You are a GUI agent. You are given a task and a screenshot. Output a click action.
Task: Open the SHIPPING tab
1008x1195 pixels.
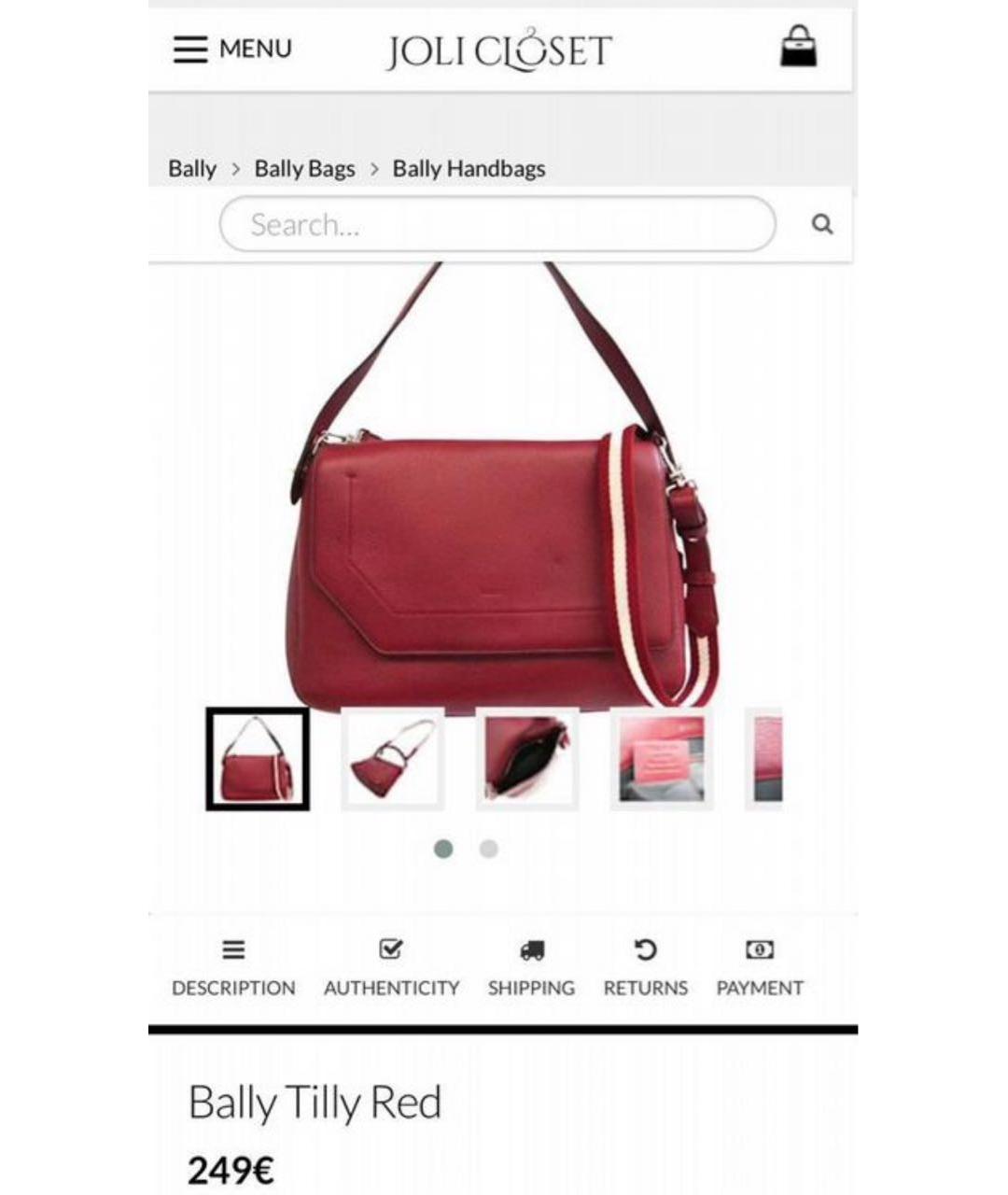[531, 969]
